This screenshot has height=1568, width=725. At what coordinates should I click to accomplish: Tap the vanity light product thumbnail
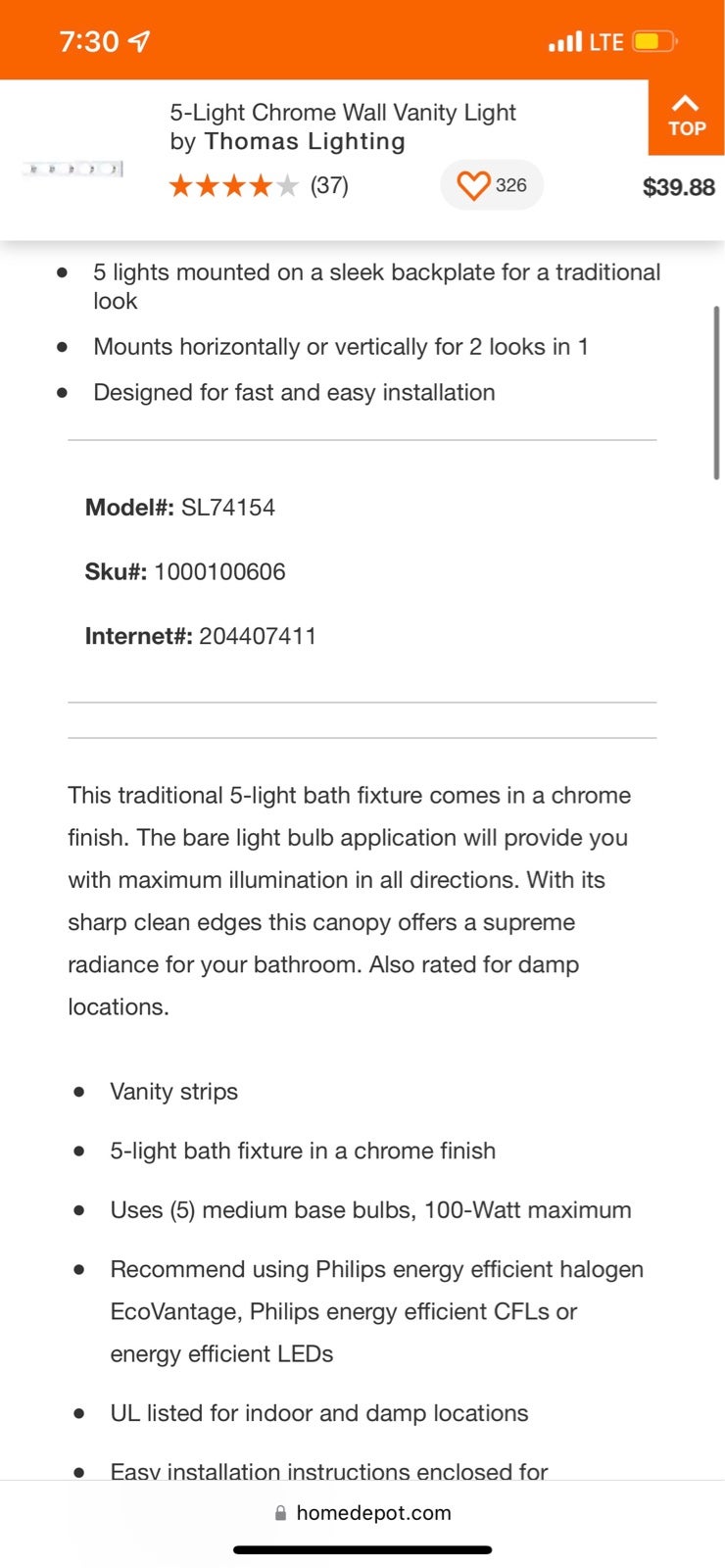pos(73,169)
